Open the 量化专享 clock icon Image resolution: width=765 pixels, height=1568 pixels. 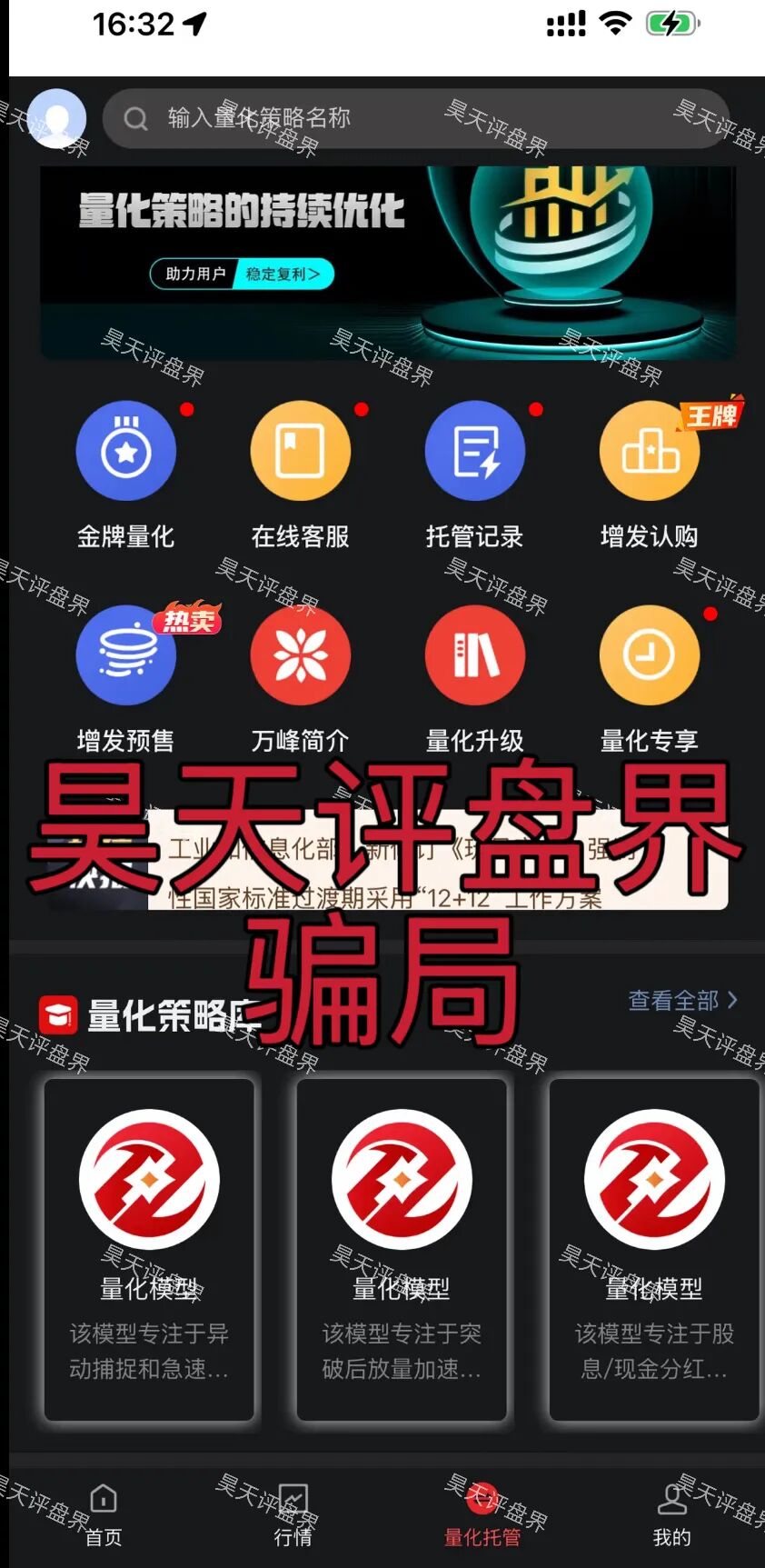pyautogui.click(x=649, y=656)
